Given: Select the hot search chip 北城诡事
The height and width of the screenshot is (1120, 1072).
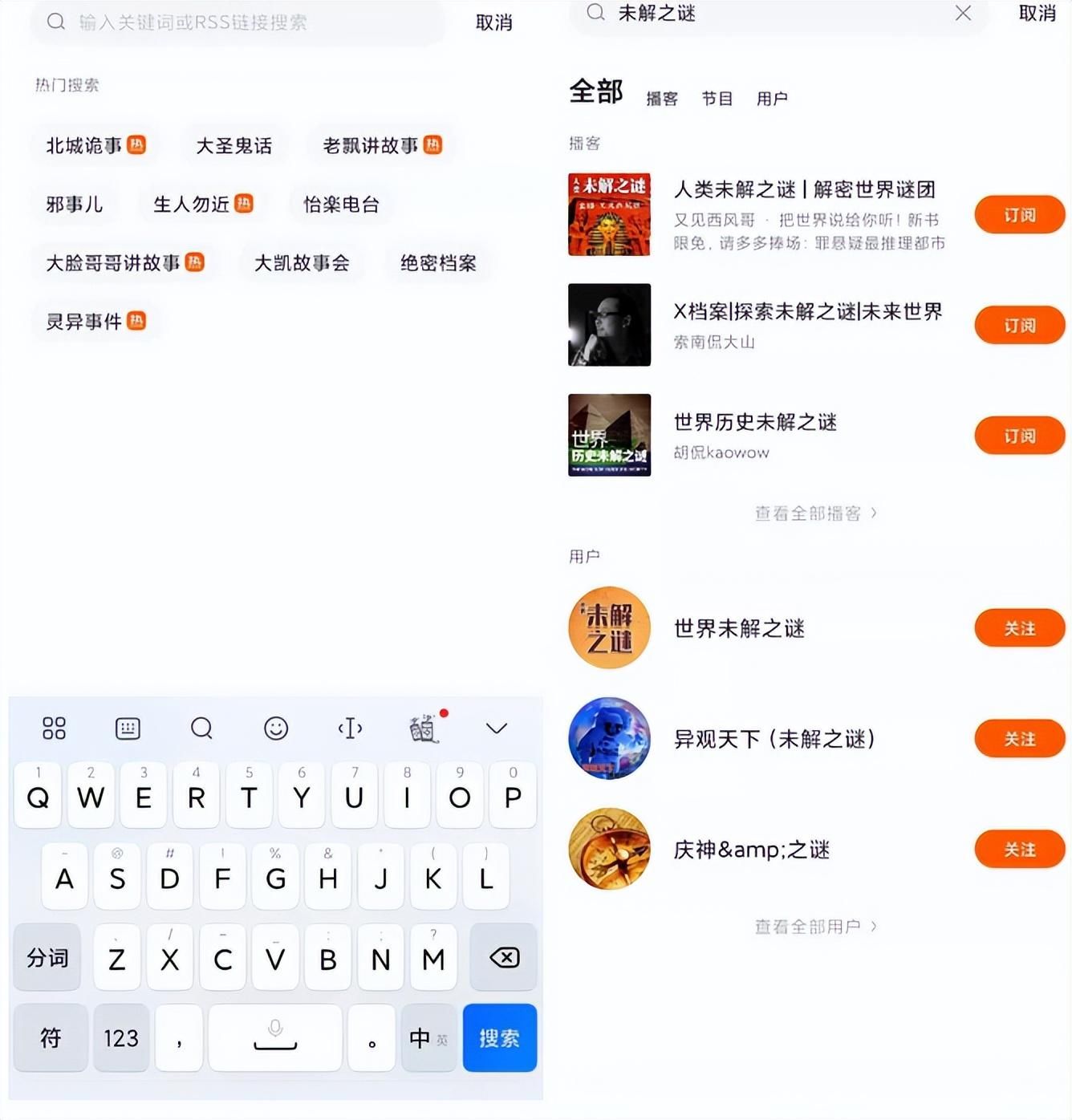Looking at the screenshot, I should click(x=95, y=145).
